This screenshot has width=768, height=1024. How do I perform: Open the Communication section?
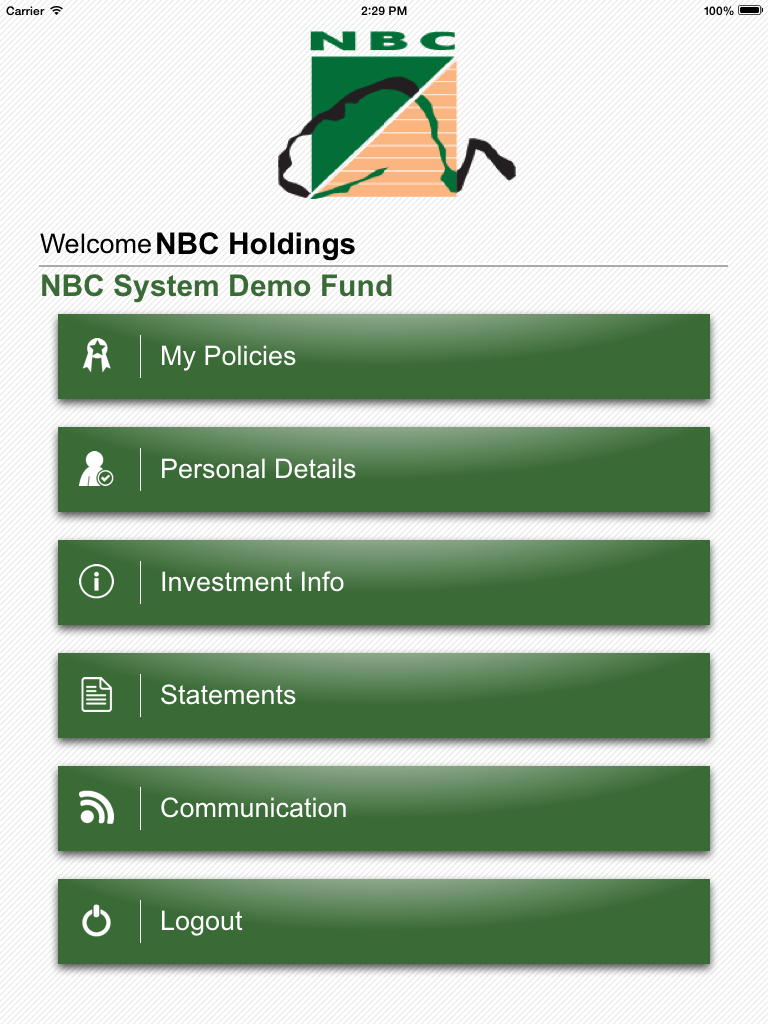pos(383,808)
